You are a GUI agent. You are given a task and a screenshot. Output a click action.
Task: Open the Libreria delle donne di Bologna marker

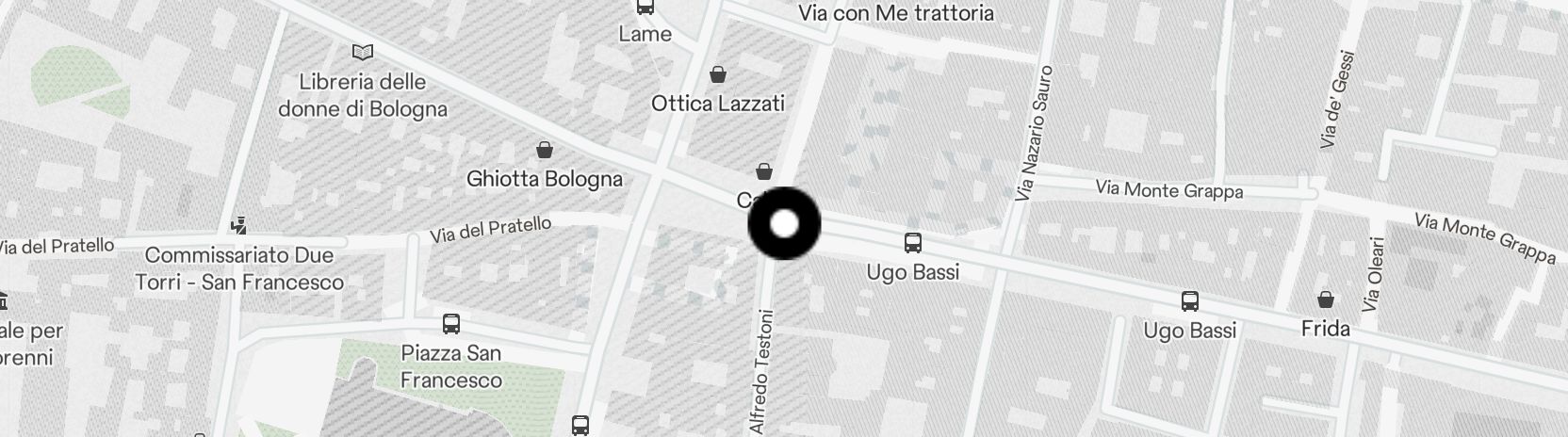362,53
